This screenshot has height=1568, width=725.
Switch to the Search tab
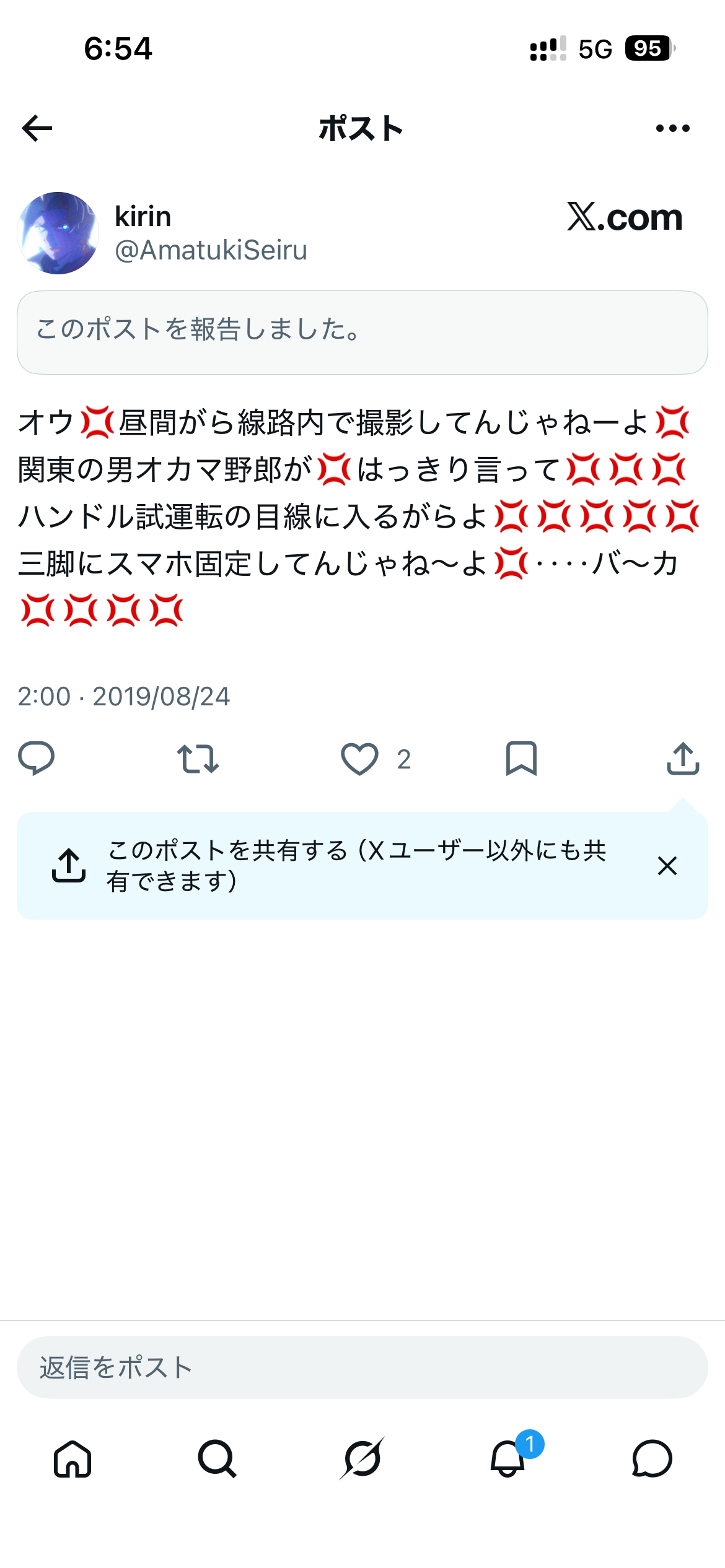point(217,1459)
